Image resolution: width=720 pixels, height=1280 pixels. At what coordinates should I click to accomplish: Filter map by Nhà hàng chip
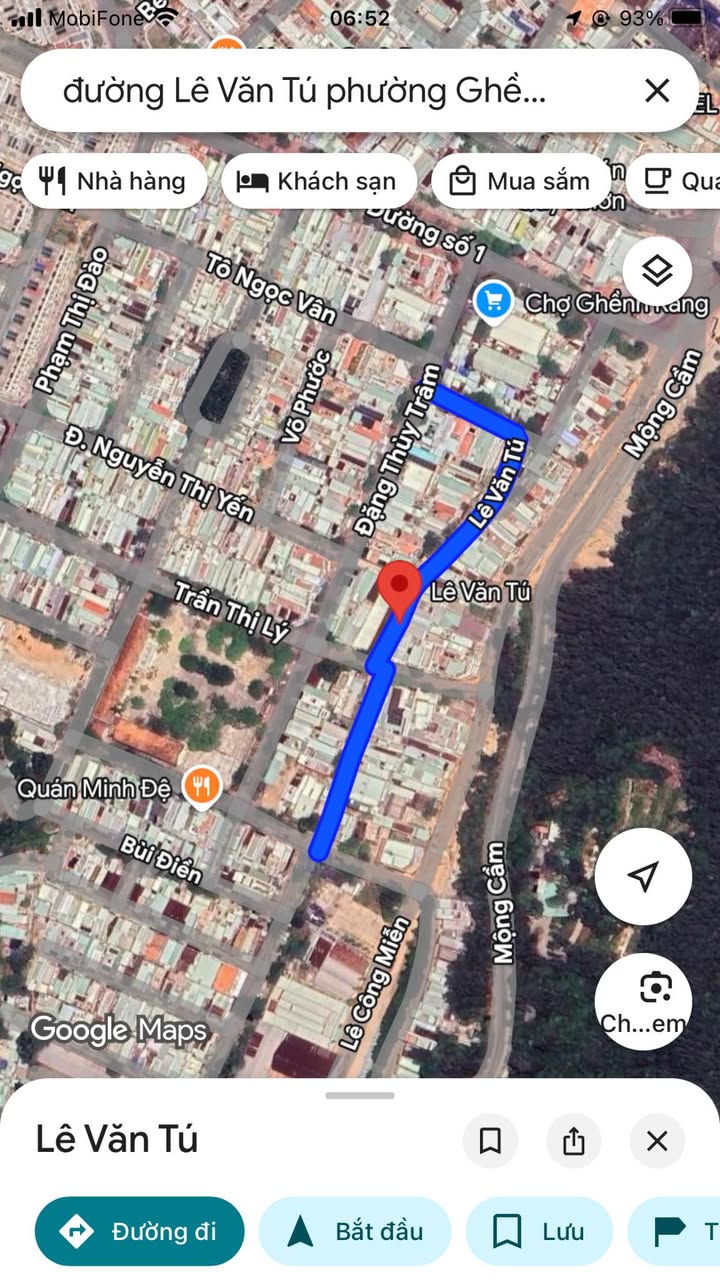click(113, 181)
